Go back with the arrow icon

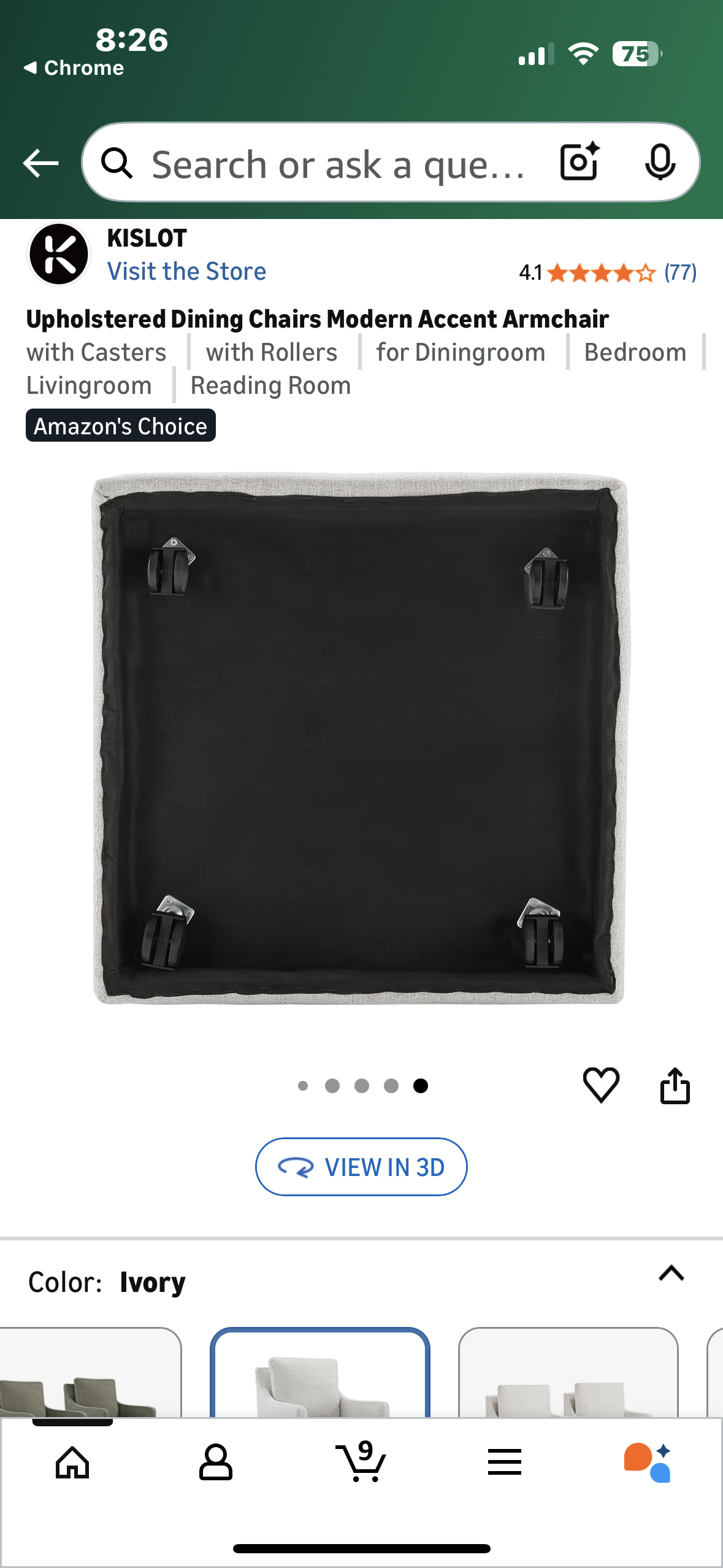click(x=40, y=163)
